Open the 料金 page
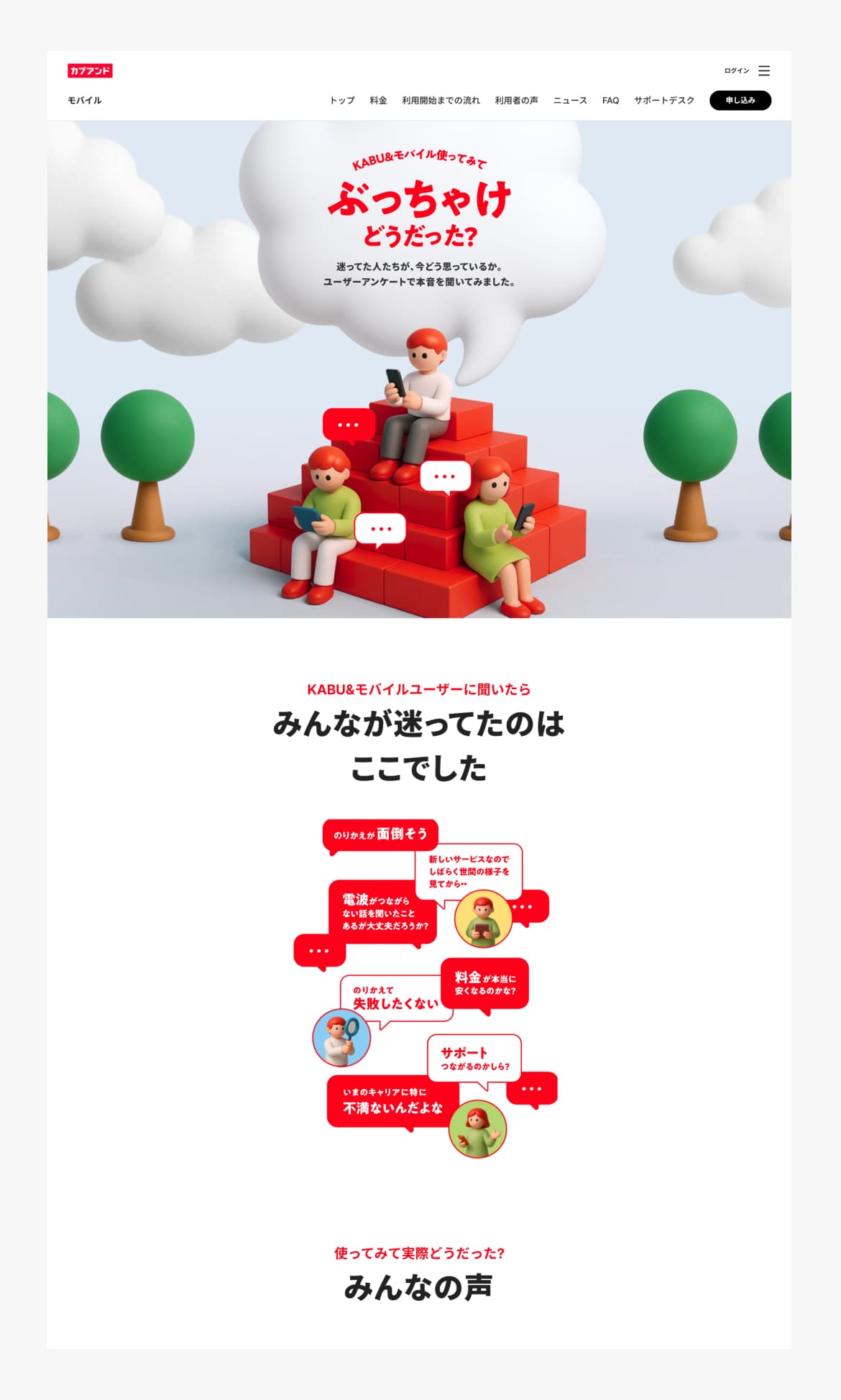841x1400 pixels. tap(378, 101)
